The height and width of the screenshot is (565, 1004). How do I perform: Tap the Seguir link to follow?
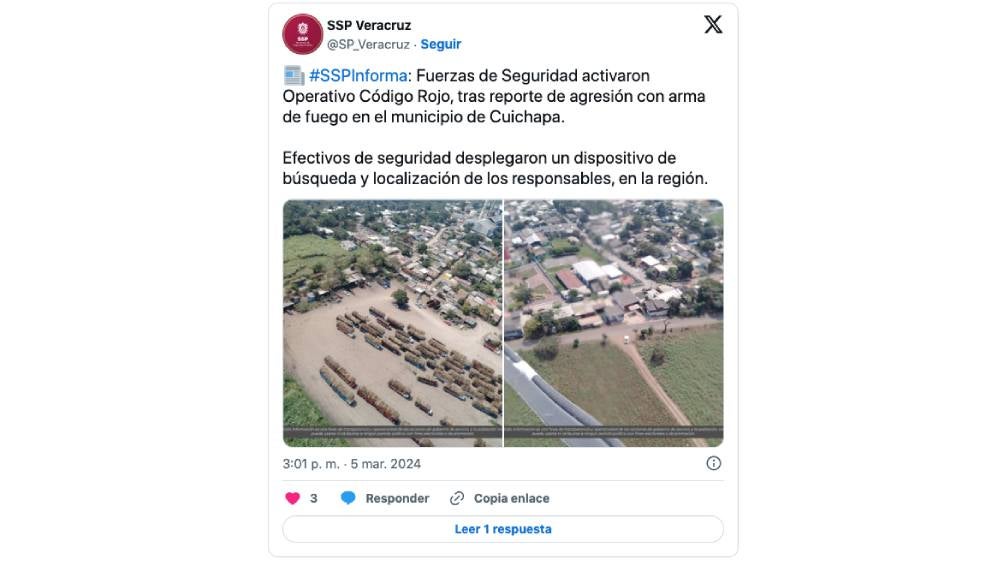(x=440, y=44)
